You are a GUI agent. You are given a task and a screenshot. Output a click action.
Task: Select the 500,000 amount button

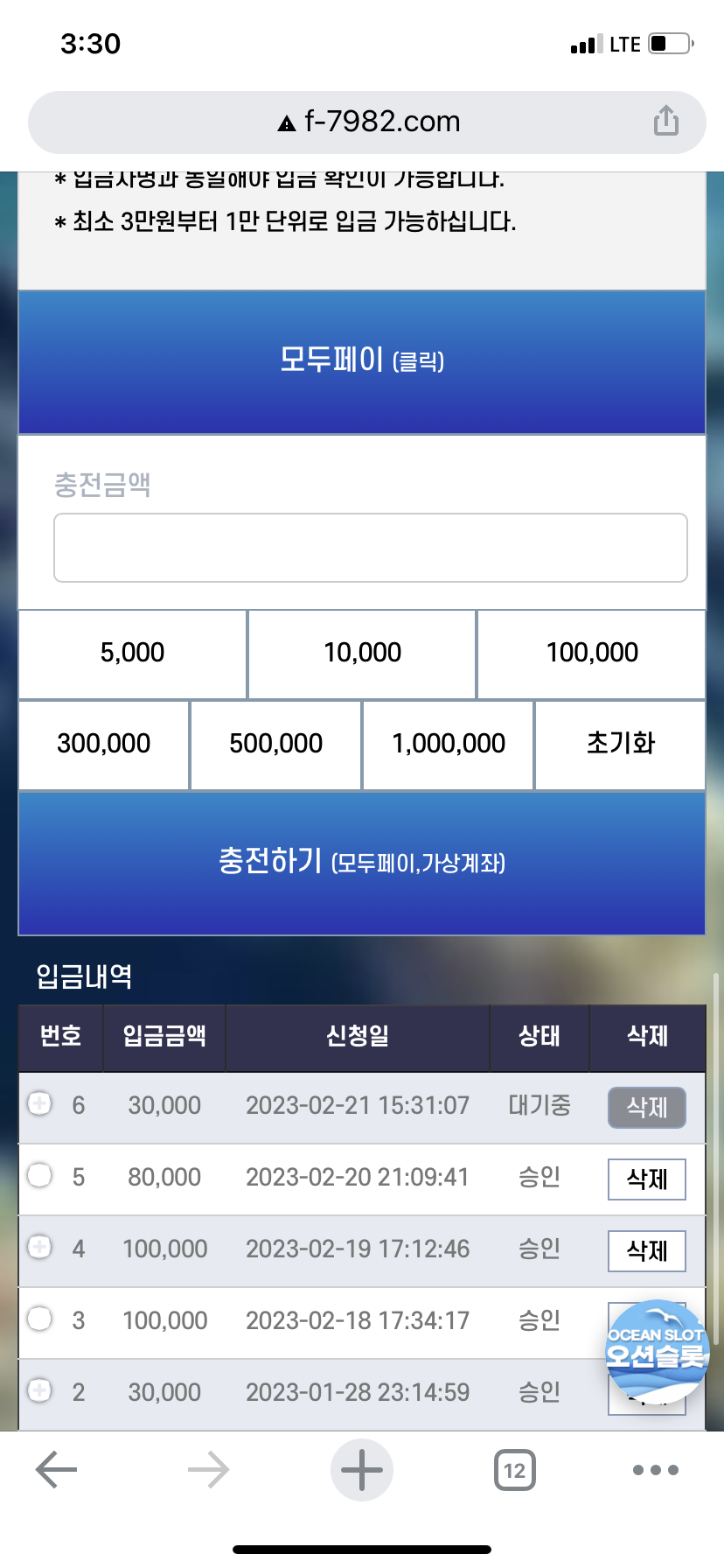276,744
